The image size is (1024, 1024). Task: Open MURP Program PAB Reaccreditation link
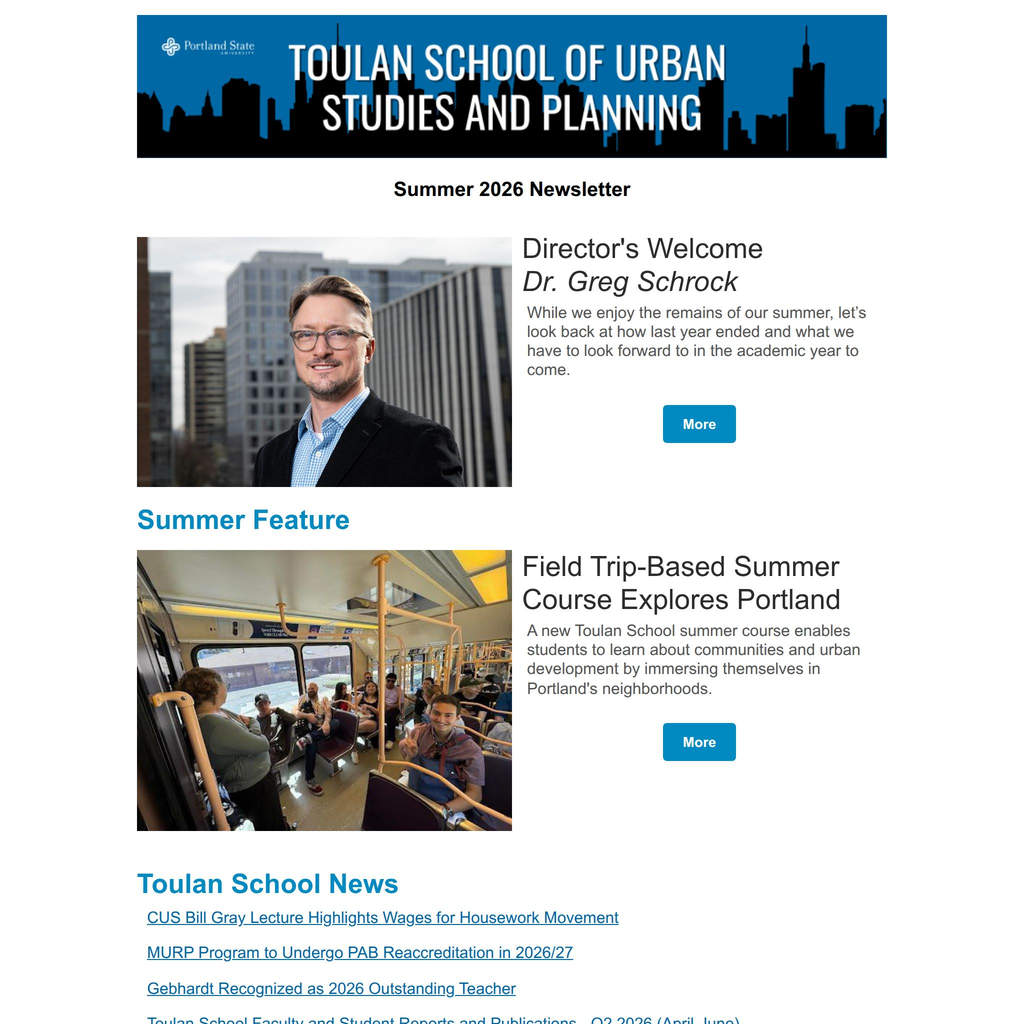(360, 953)
